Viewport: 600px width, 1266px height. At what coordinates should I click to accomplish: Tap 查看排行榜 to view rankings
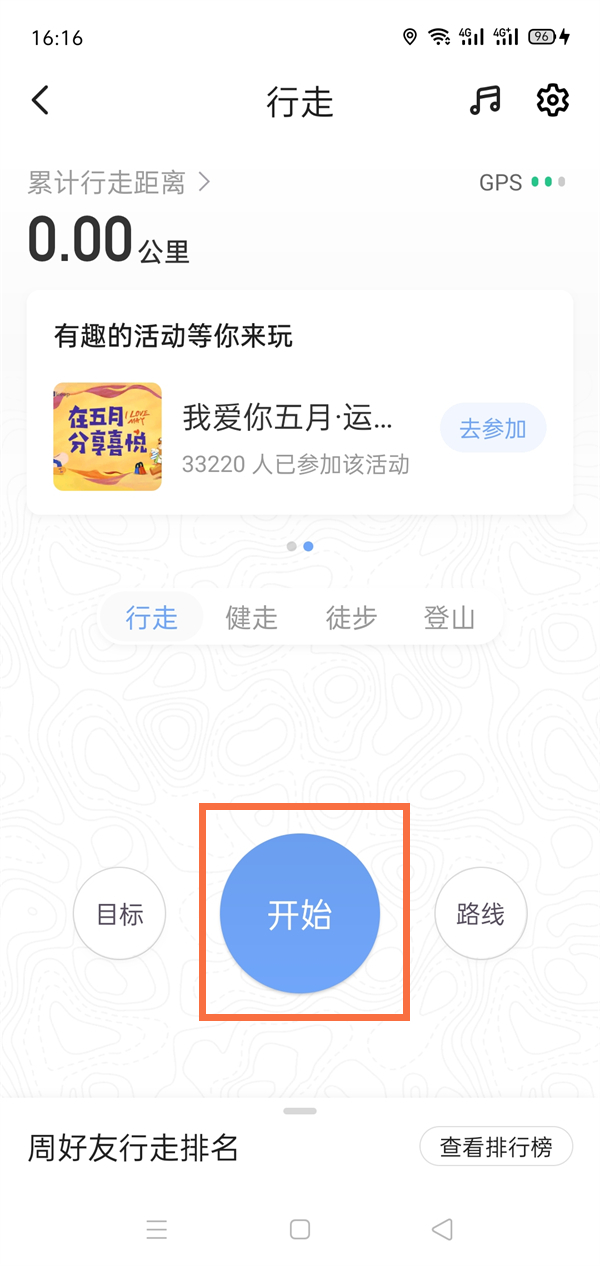point(496,1147)
